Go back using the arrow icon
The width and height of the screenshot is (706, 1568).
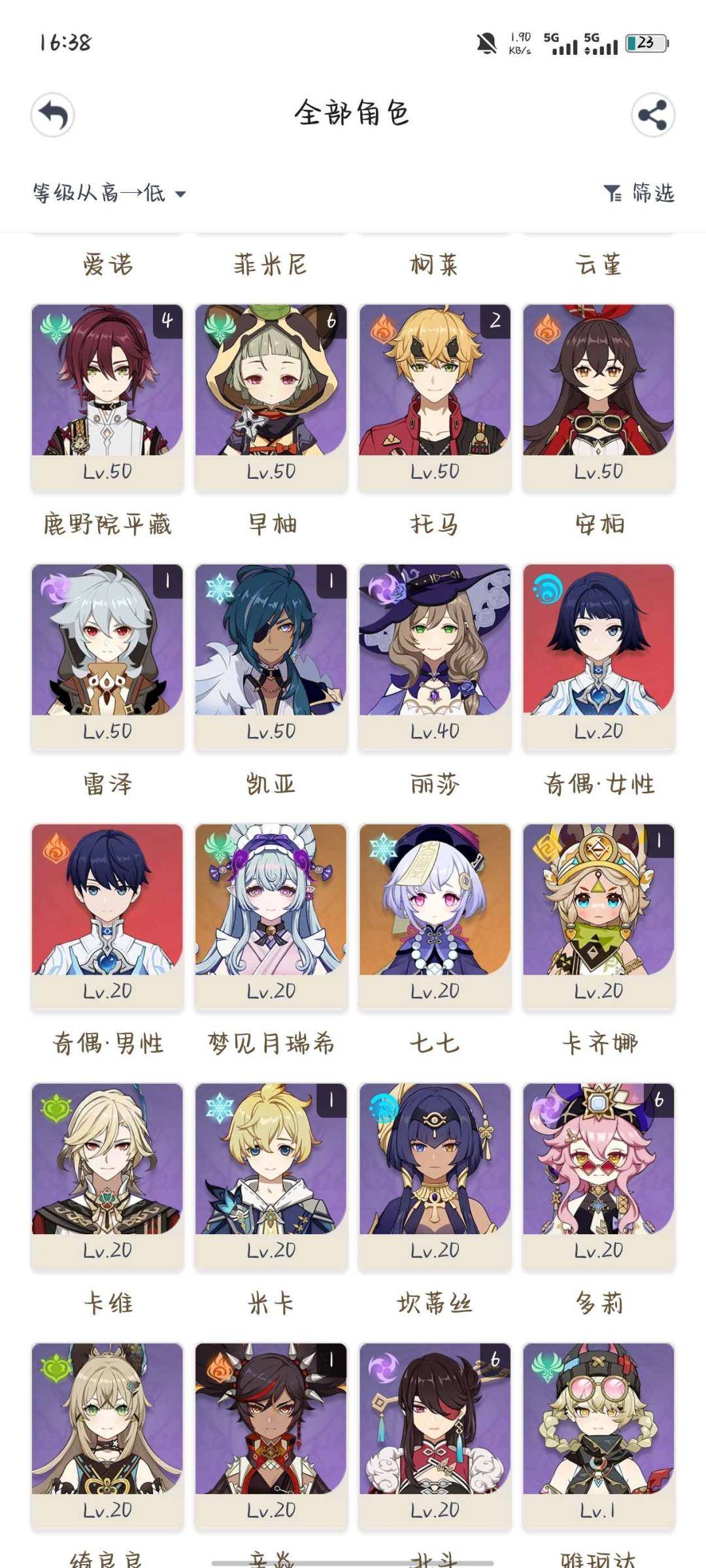point(53,116)
